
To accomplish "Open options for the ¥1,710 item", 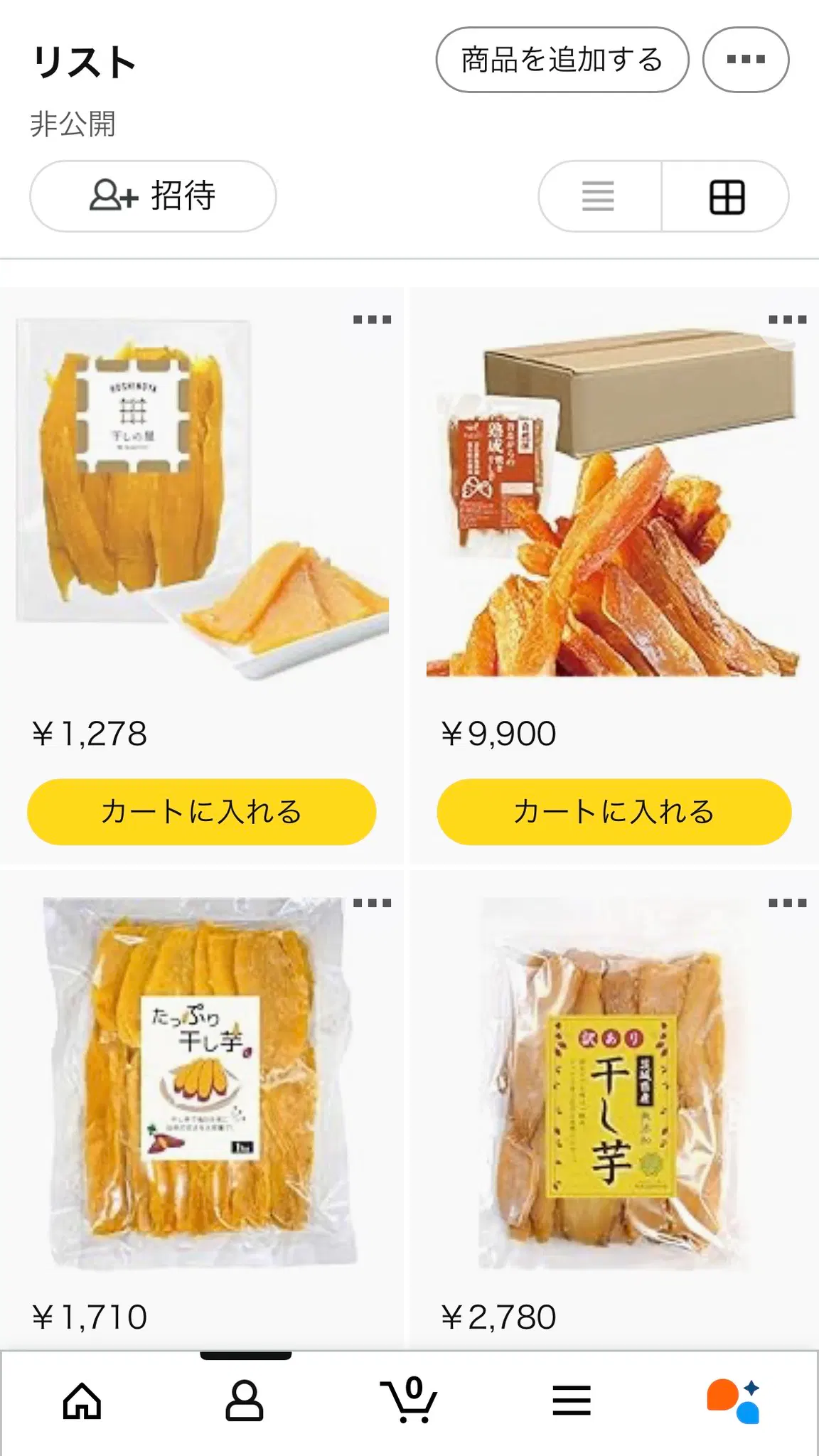I will click(372, 904).
